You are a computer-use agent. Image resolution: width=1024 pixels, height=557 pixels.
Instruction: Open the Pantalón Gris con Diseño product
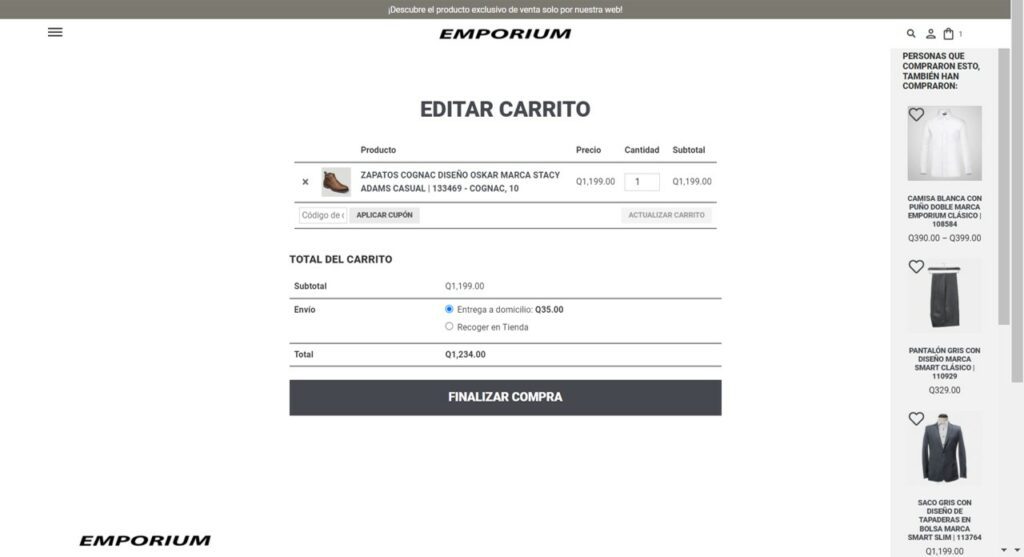coord(944,363)
